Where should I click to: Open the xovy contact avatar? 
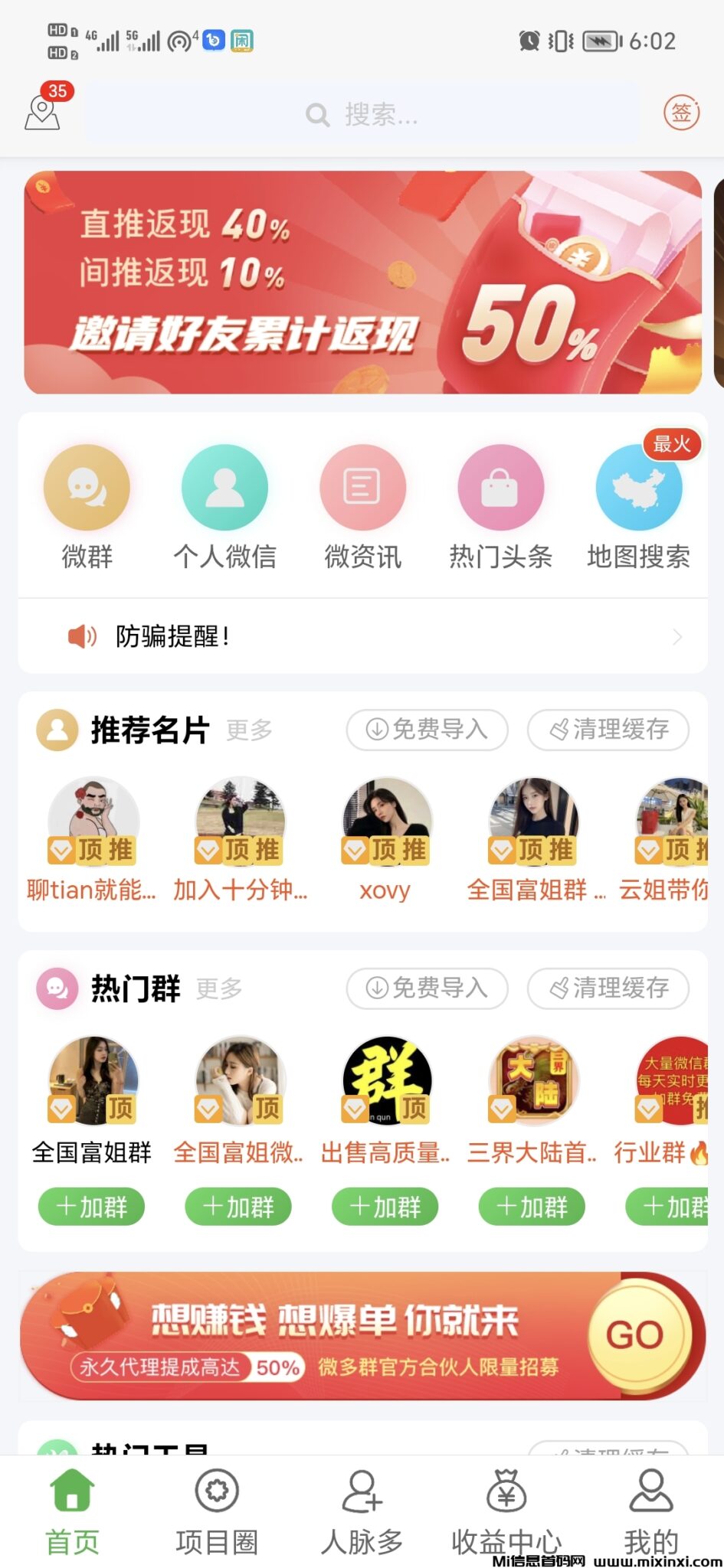pos(385,821)
